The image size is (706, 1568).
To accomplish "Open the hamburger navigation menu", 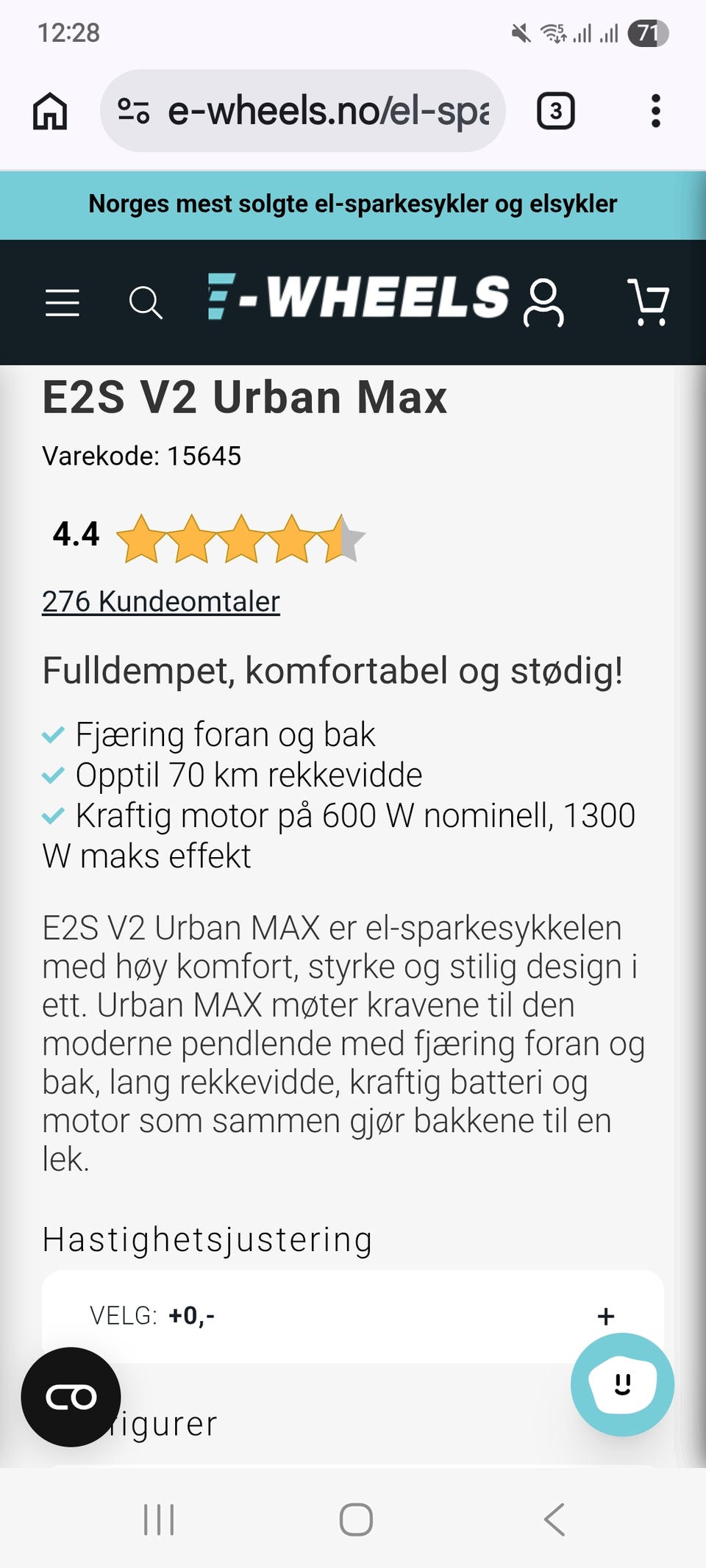I will [x=63, y=302].
